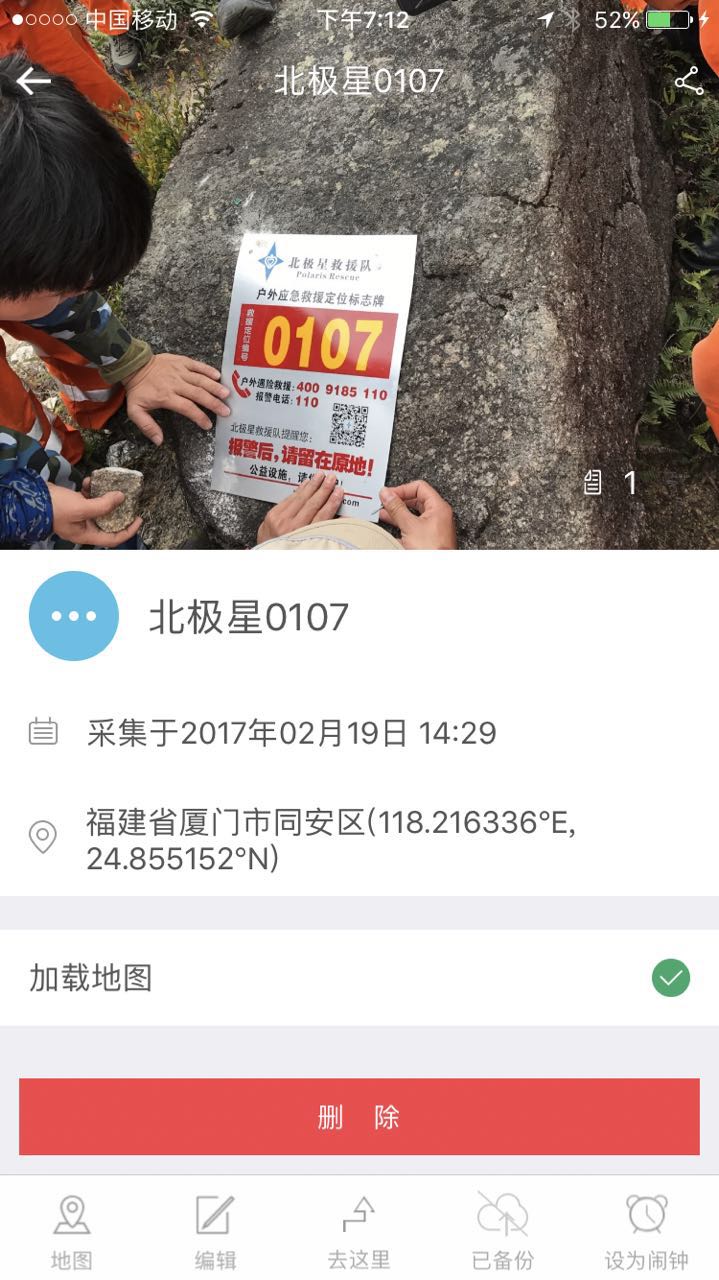
Task: Toggle the 加载地图 checkmark
Action: 670,978
